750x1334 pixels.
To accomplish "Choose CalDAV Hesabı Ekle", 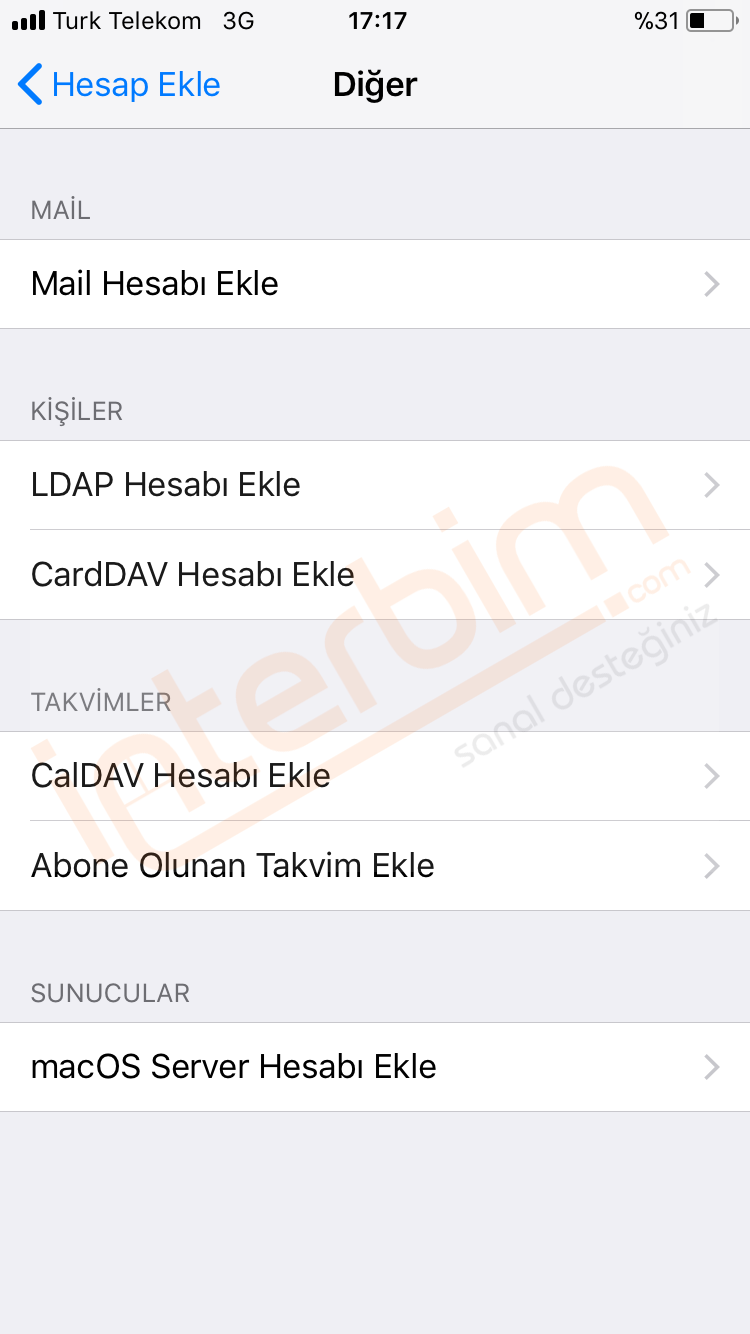I will (375, 776).
